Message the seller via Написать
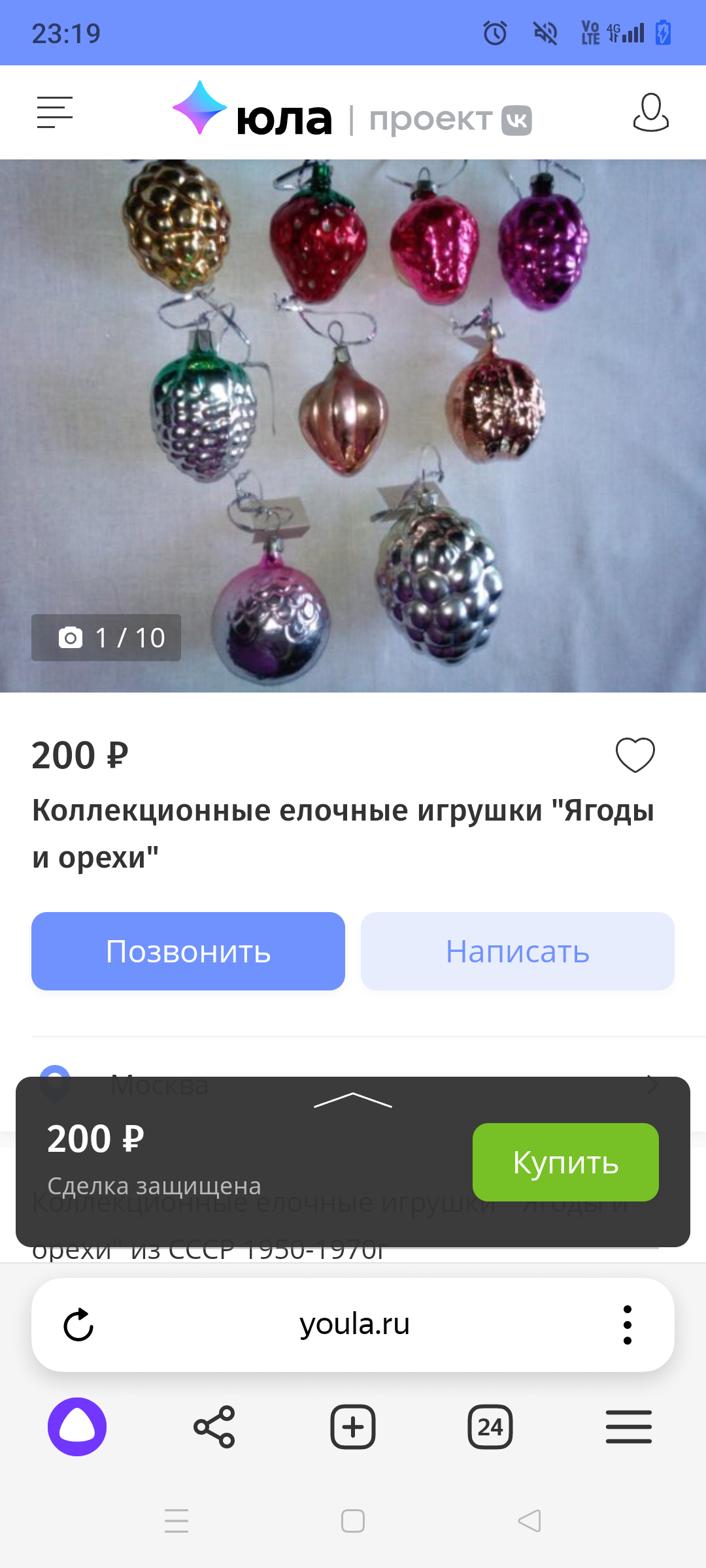This screenshot has width=706, height=1568. [x=518, y=951]
